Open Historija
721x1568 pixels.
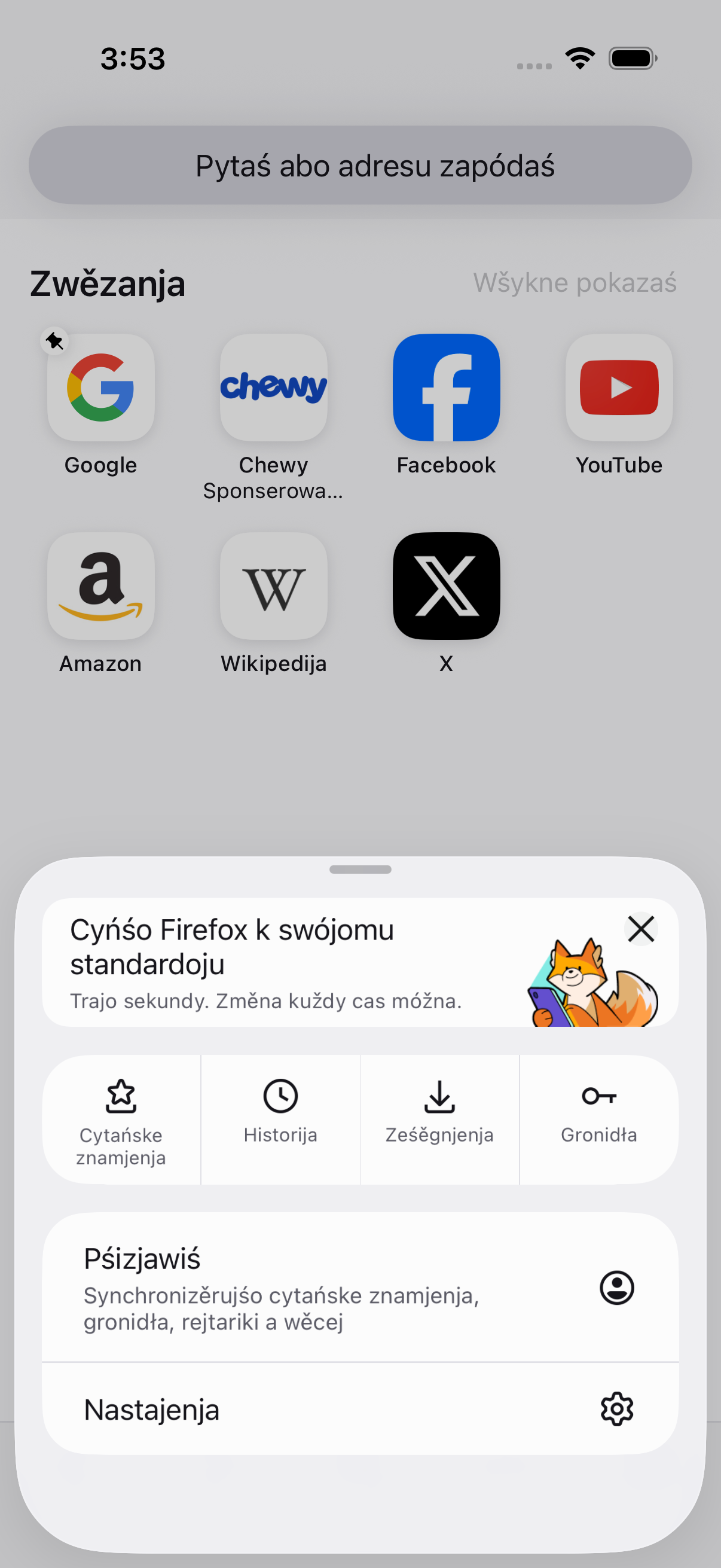pos(280,1119)
